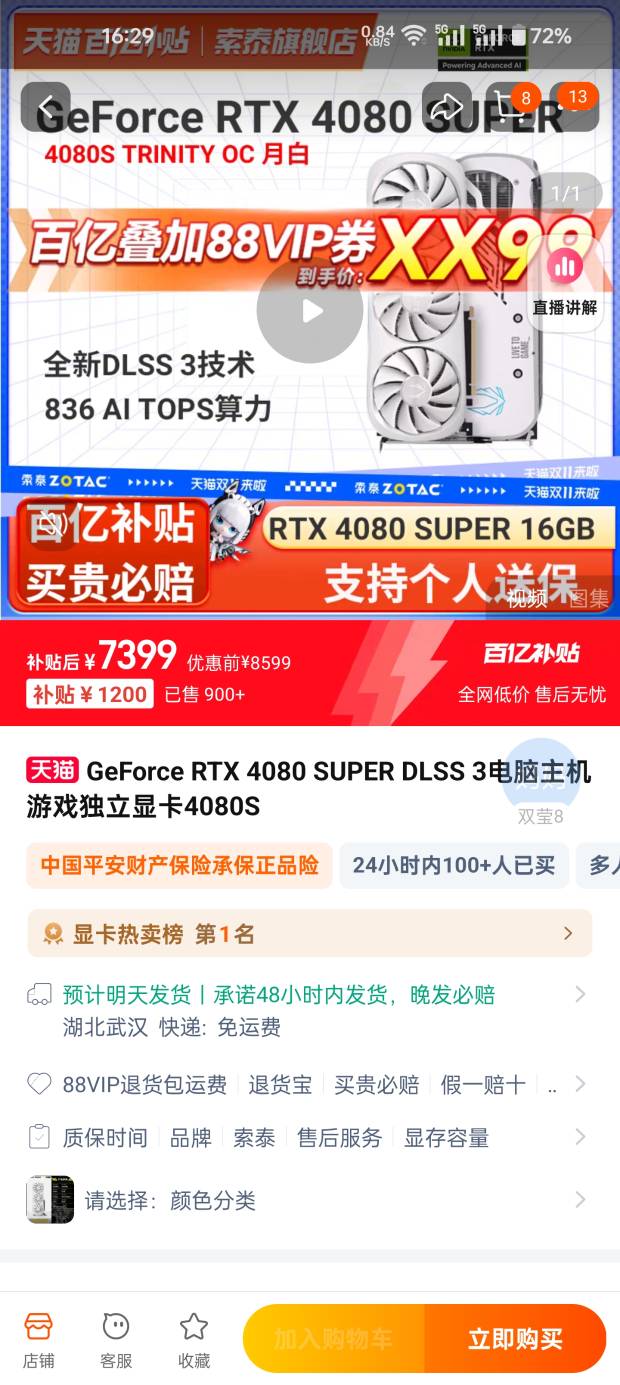Image resolution: width=620 pixels, height=1385 pixels.
Task: Tap the 中国平安财产保险承保正品险 chip
Action: pyautogui.click(x=179, y=865)
